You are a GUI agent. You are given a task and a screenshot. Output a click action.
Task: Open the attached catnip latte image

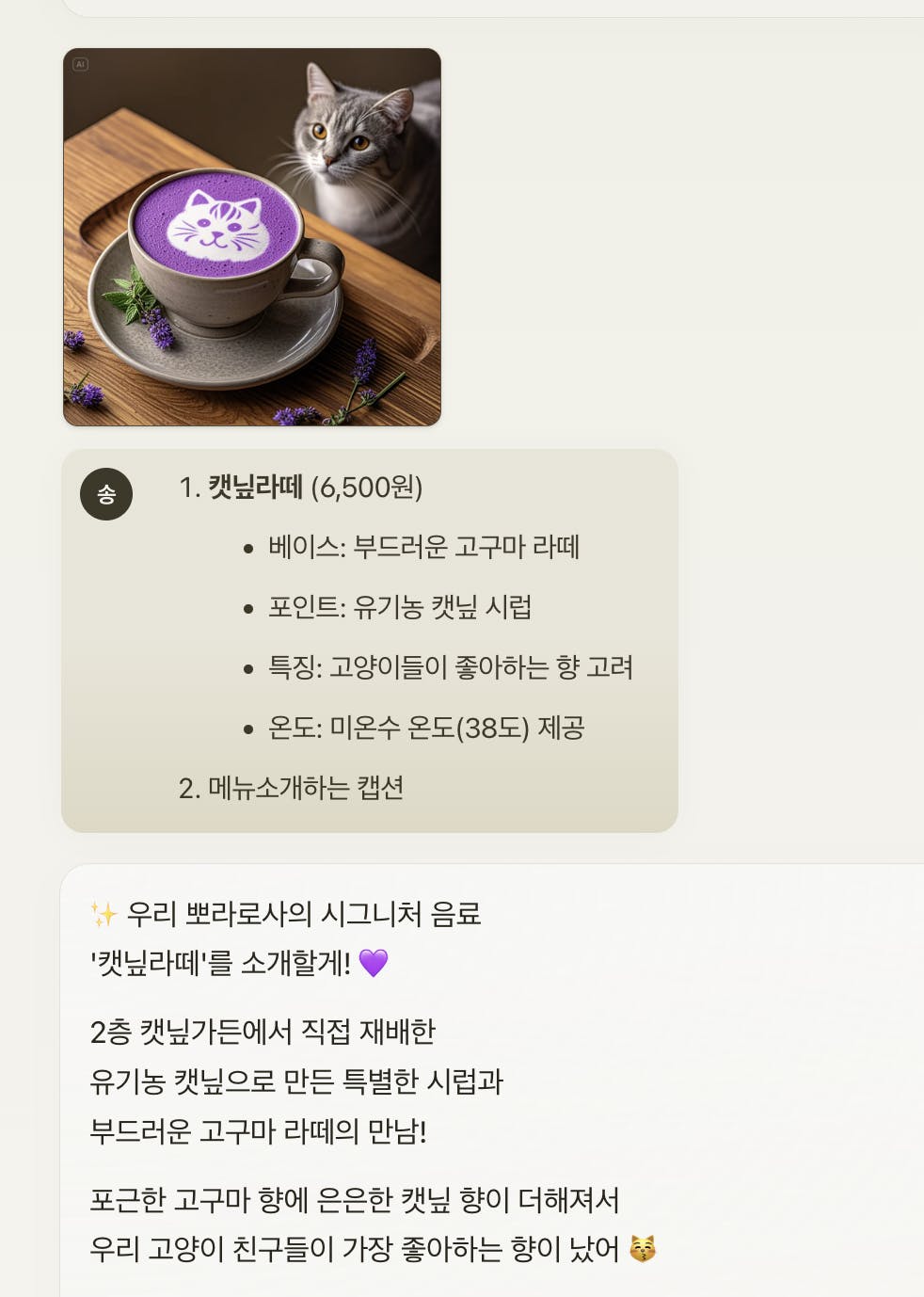252,237
